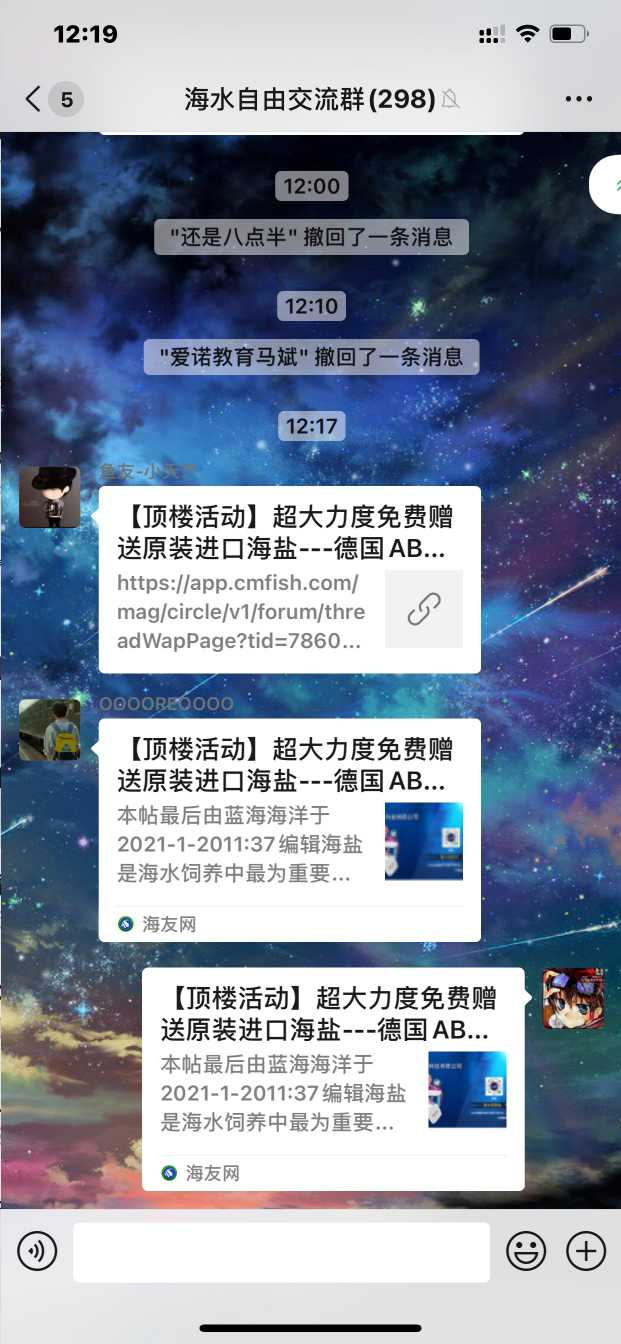Open the emoji sticker panel
The width and height of the screenshot is (621, 1344).
point(525,1251)
